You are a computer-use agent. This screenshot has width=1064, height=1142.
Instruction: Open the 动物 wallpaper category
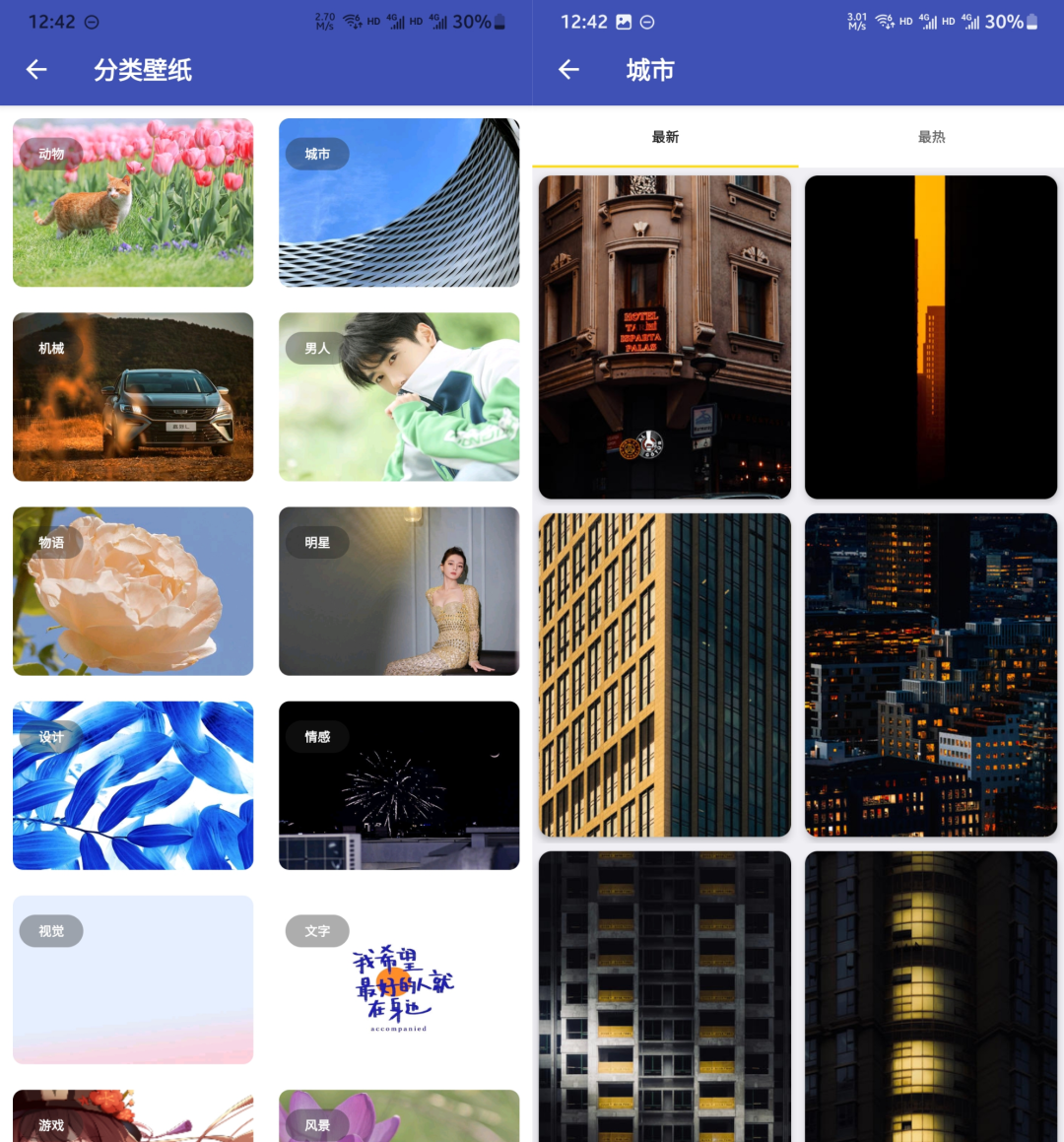[x=133, y=203]
